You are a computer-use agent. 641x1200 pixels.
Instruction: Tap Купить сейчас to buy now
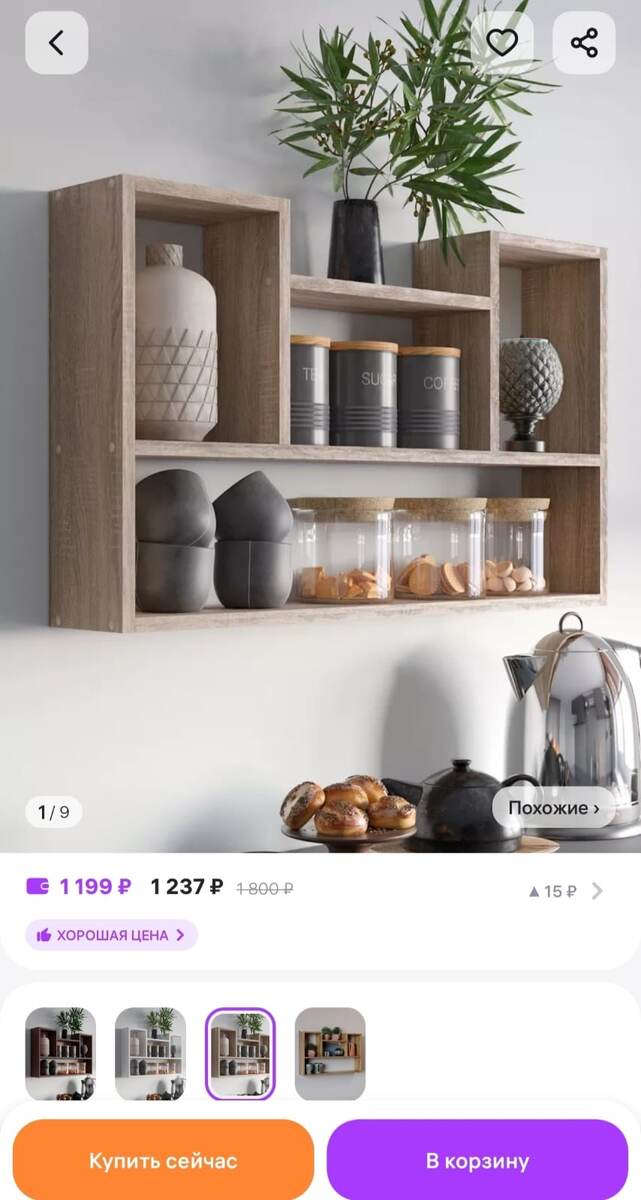(163, 1160)
